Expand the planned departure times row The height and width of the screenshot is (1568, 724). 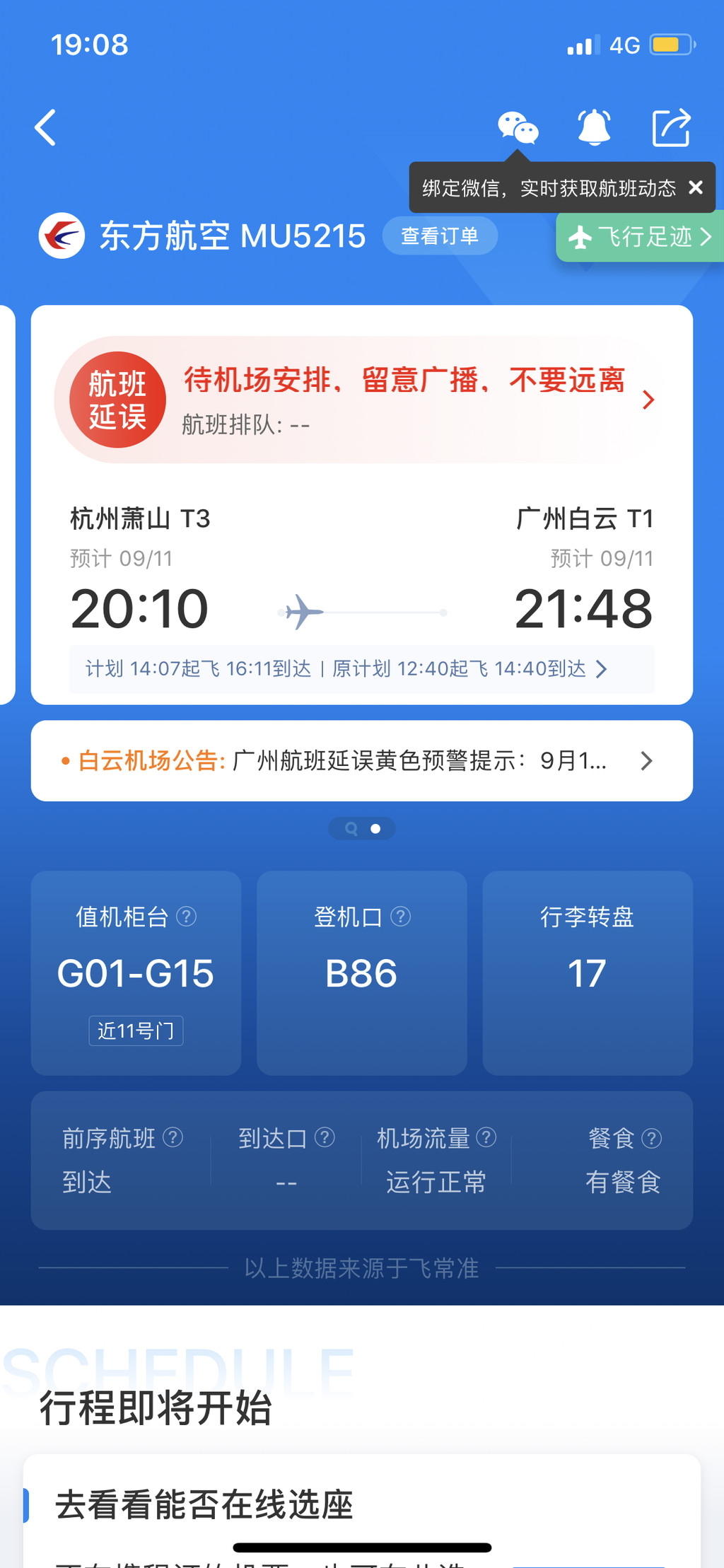point(362,668)
